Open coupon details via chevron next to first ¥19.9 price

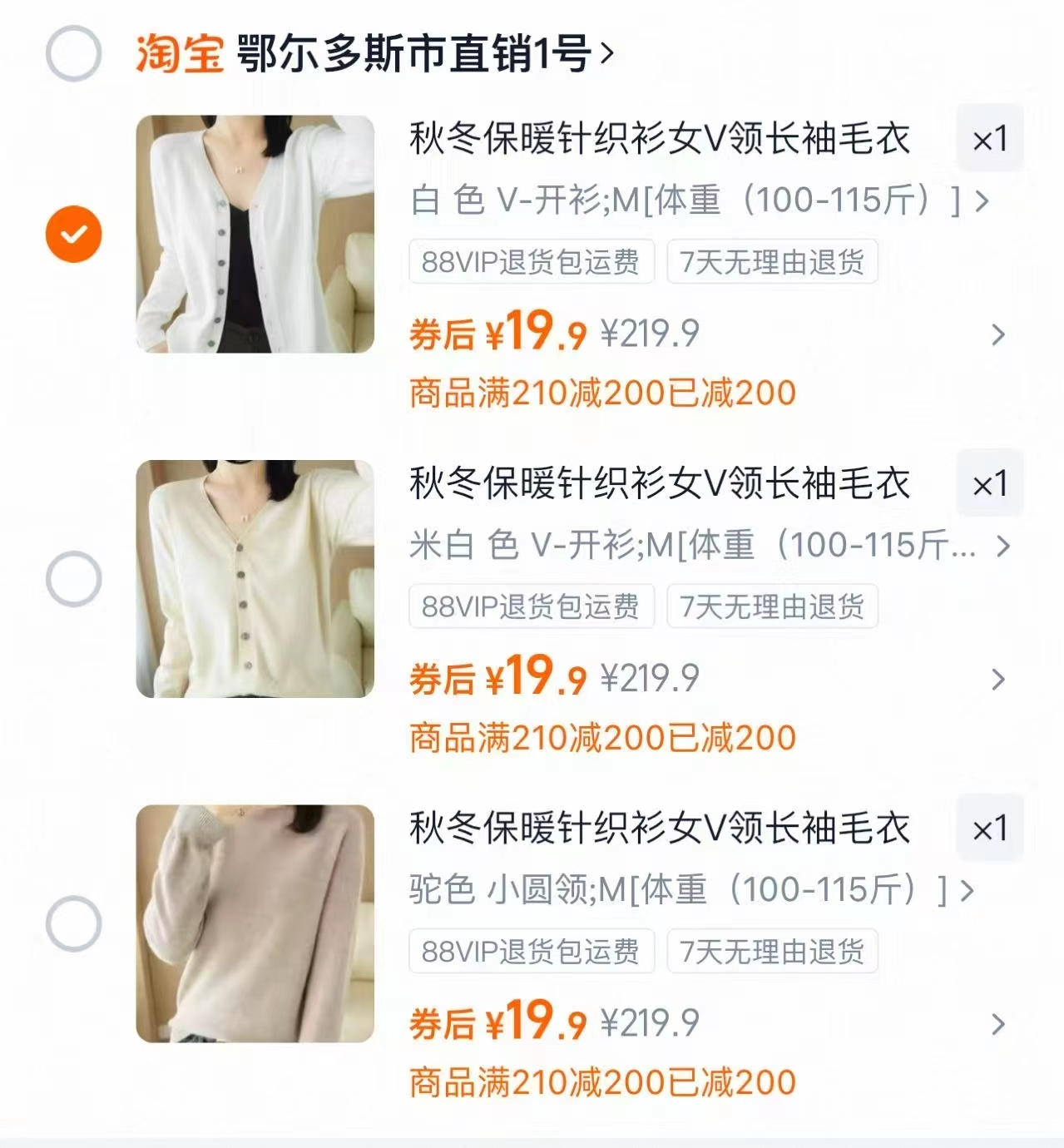(x=996, y=336)
